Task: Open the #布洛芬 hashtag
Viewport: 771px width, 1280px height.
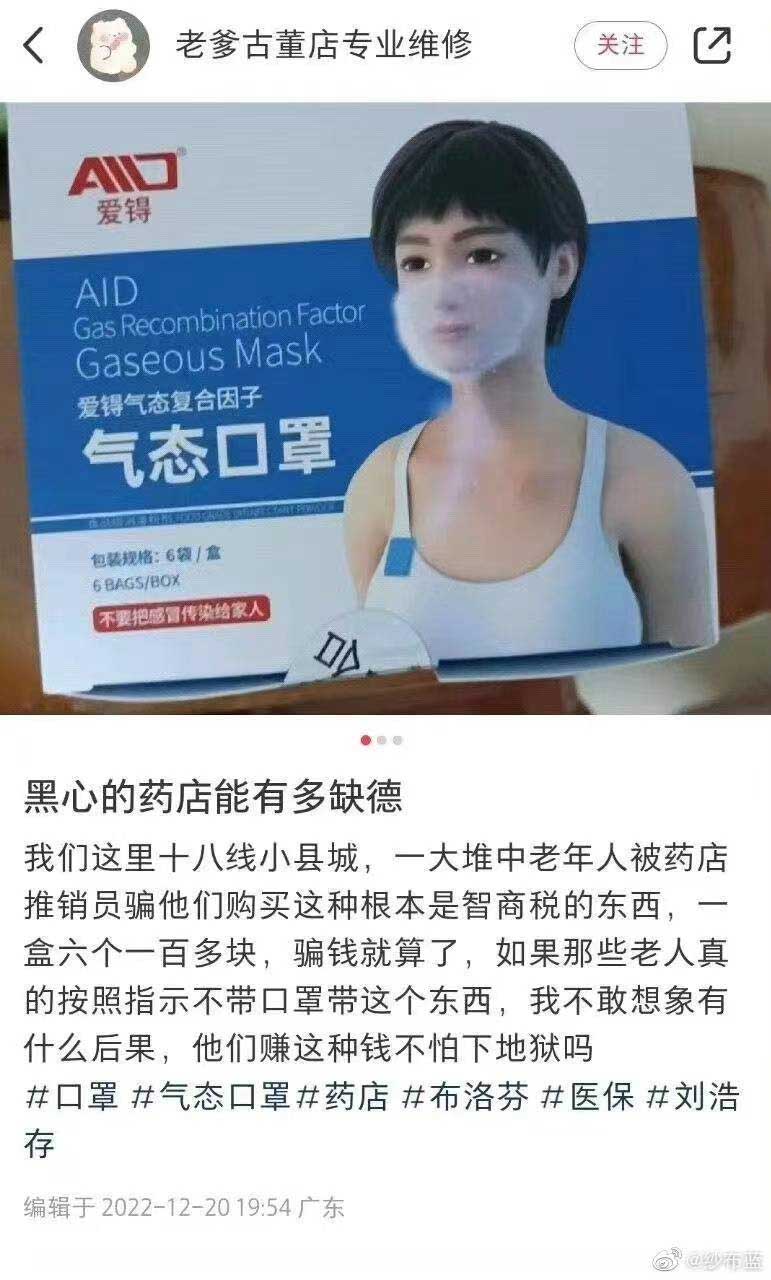Action: 465,1097
